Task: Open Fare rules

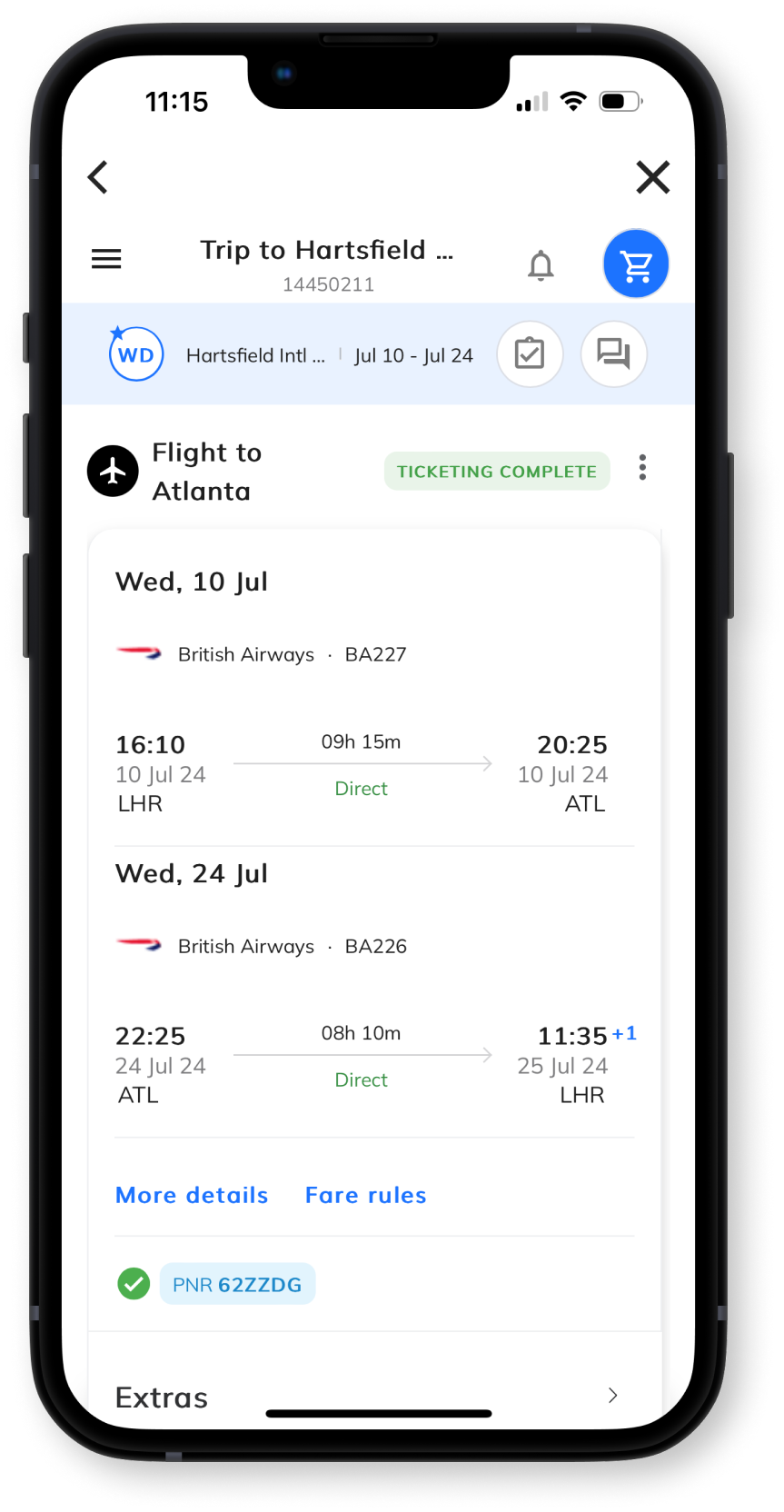Action: click(365, 1195)
